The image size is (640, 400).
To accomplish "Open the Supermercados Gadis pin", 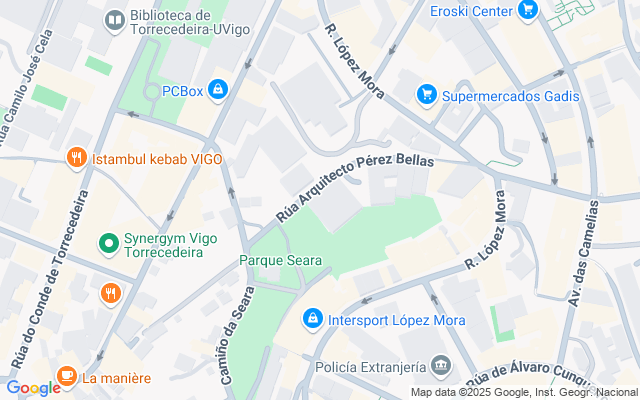I will click(427, 95).
